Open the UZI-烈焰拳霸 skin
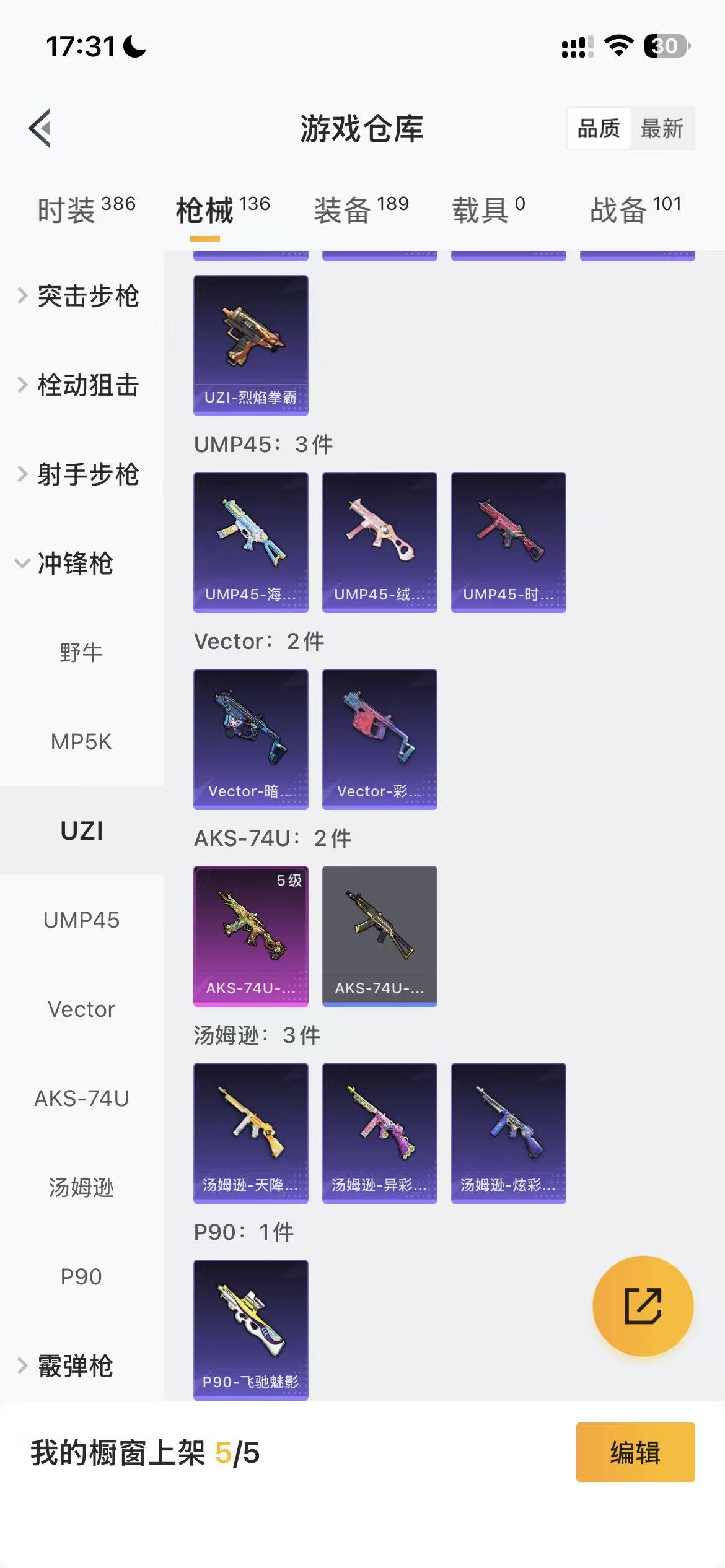725x1568 pixels. click(x=250, y=345)
